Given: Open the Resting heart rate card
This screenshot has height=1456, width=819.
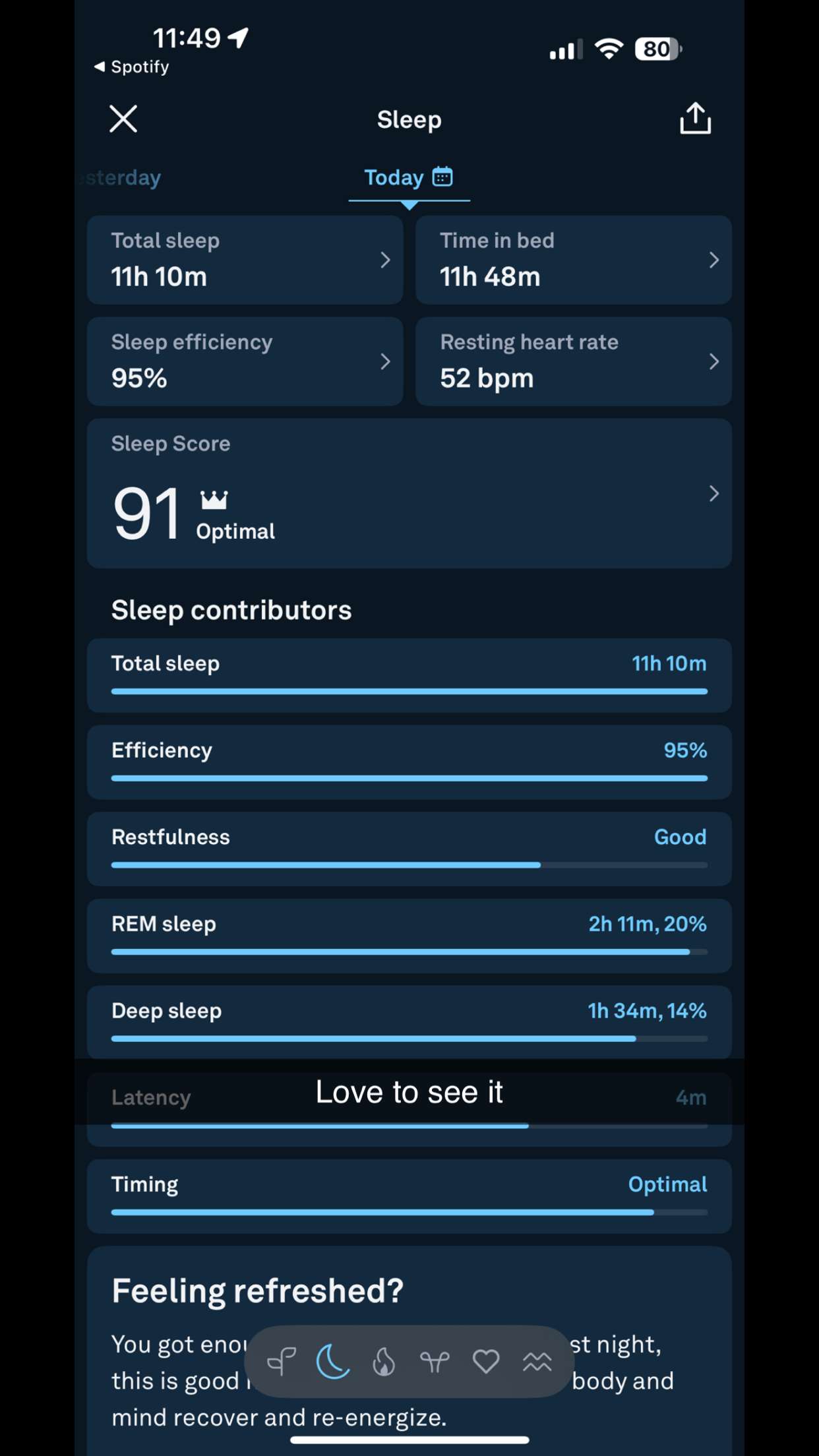Looking at the screenshot, I should pos(573,361).
